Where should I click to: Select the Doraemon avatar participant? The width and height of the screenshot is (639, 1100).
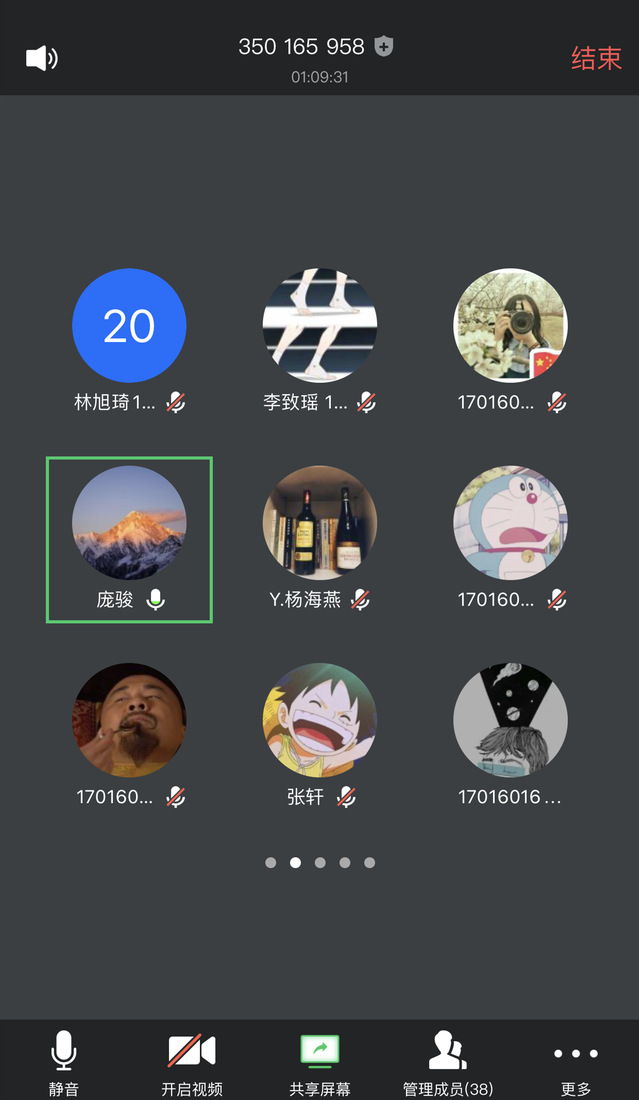(511, 523)
